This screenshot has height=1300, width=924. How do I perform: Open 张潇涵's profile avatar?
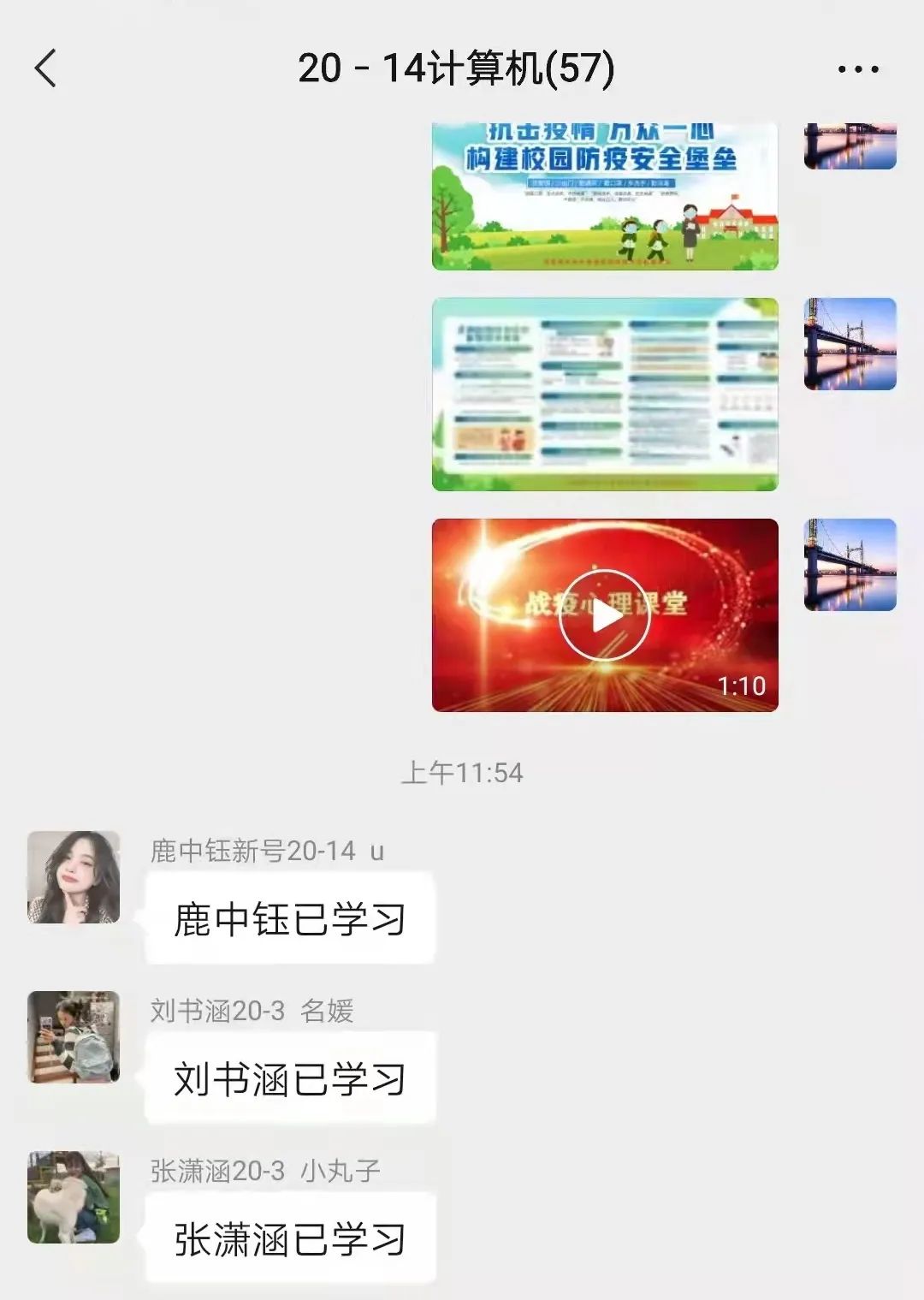pyautogui.click(x=74, y=1197)
